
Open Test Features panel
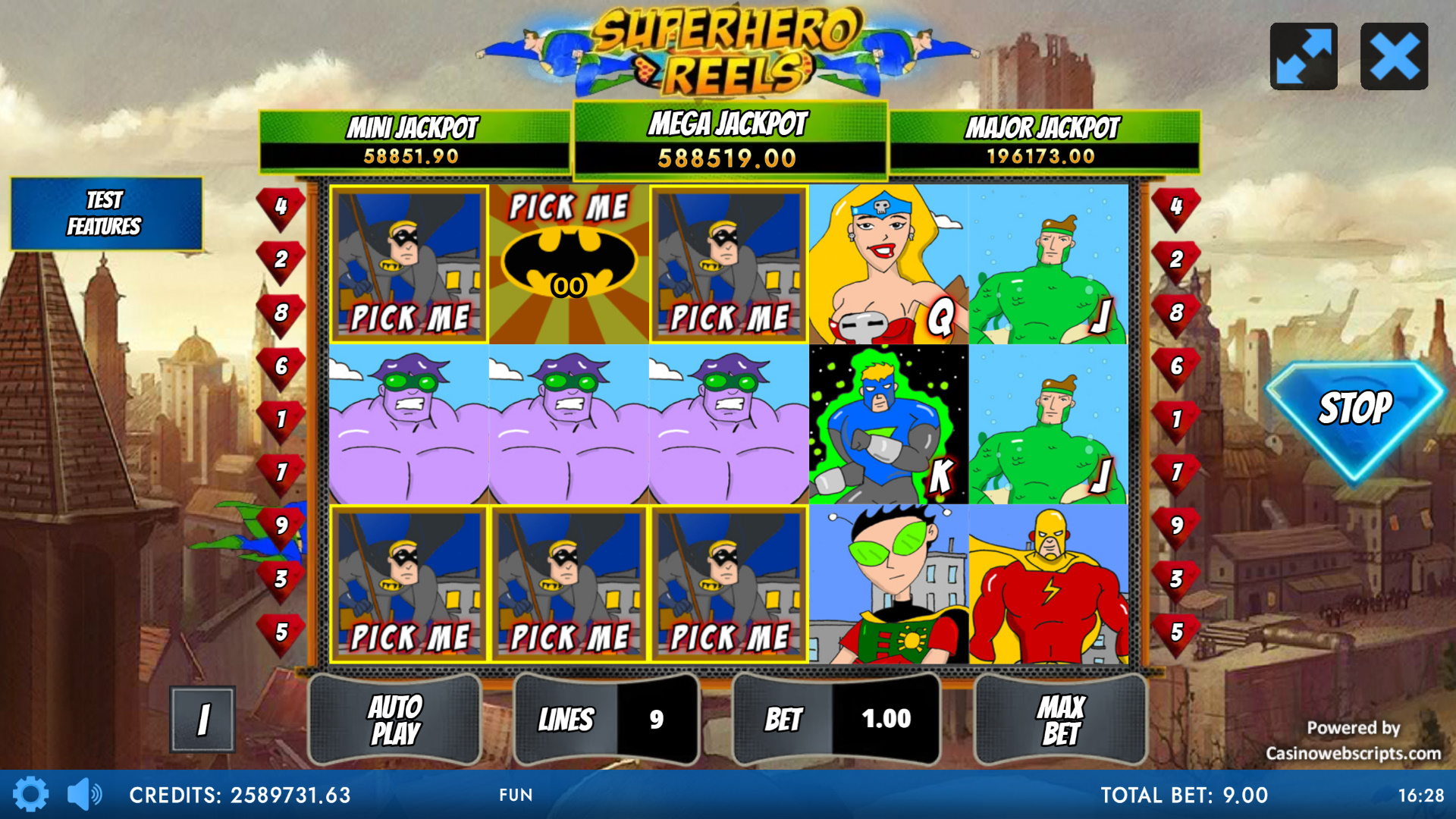[x=105, y=214]
